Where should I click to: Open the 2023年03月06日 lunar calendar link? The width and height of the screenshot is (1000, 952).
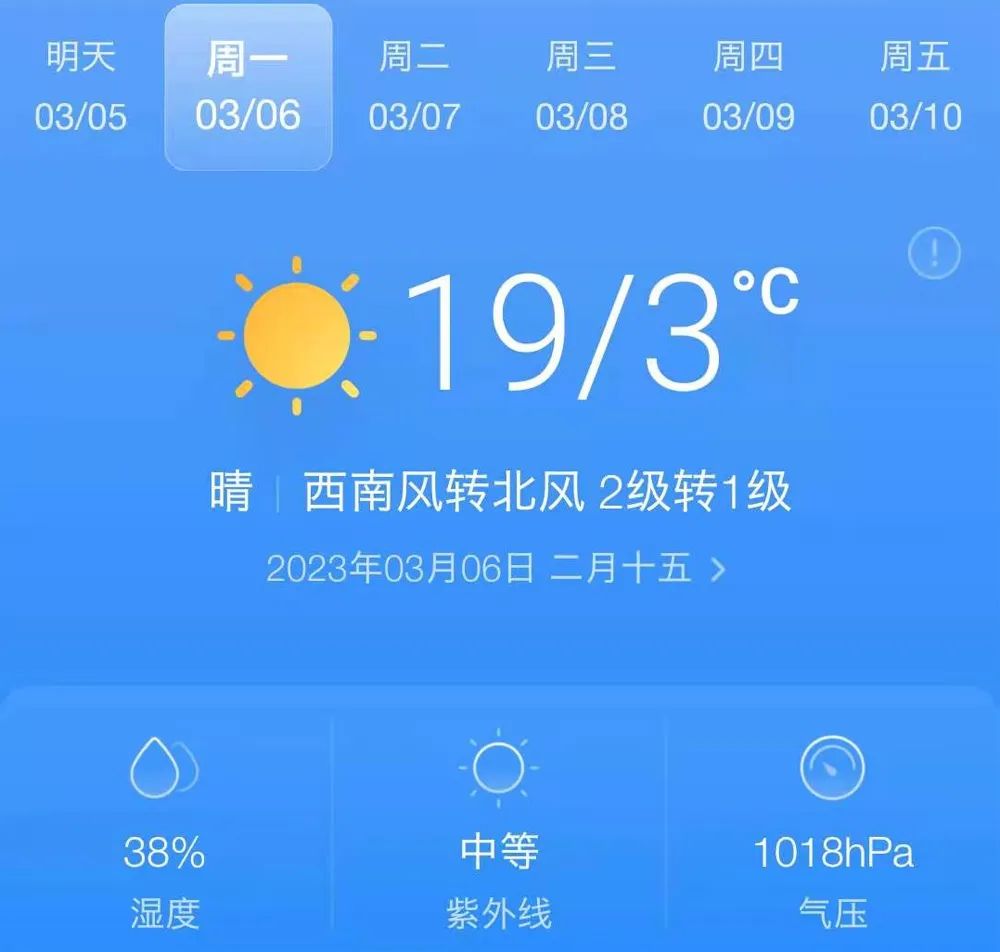click(x=495, y=569)
